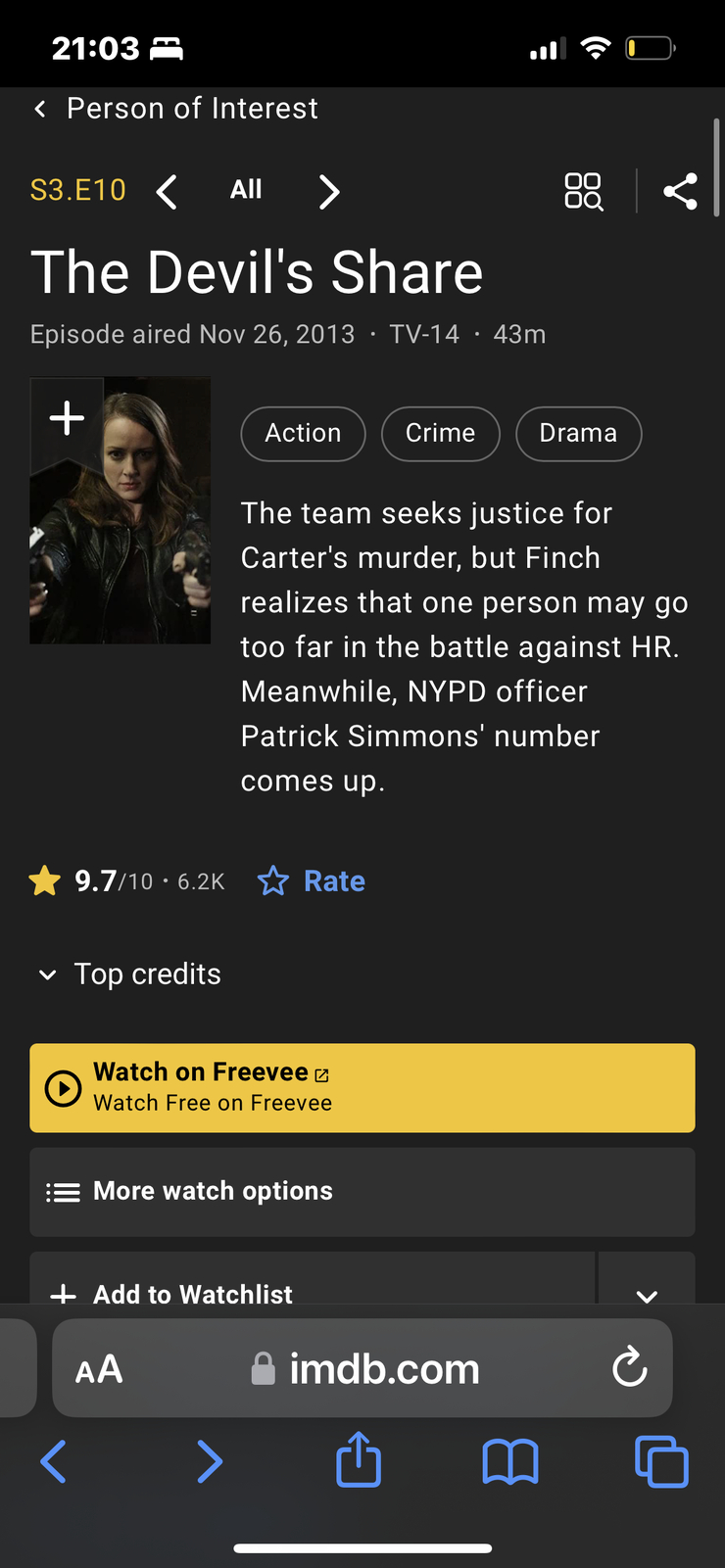Viewport: 725px width, 1568px height.
Task: Open Safari bookmarks
Action: [x=510, y=1462]
